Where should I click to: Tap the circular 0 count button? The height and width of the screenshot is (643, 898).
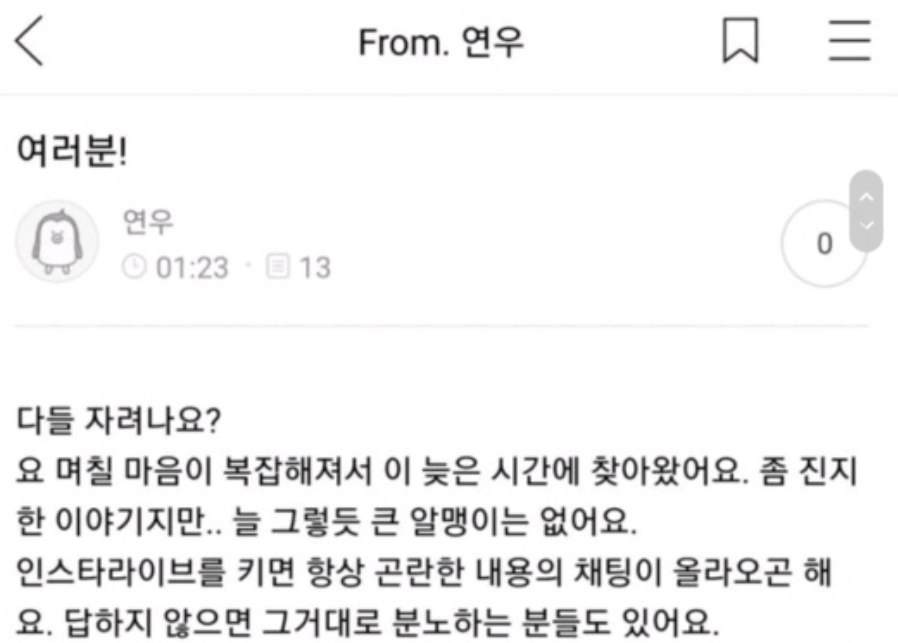pos(822,243)
